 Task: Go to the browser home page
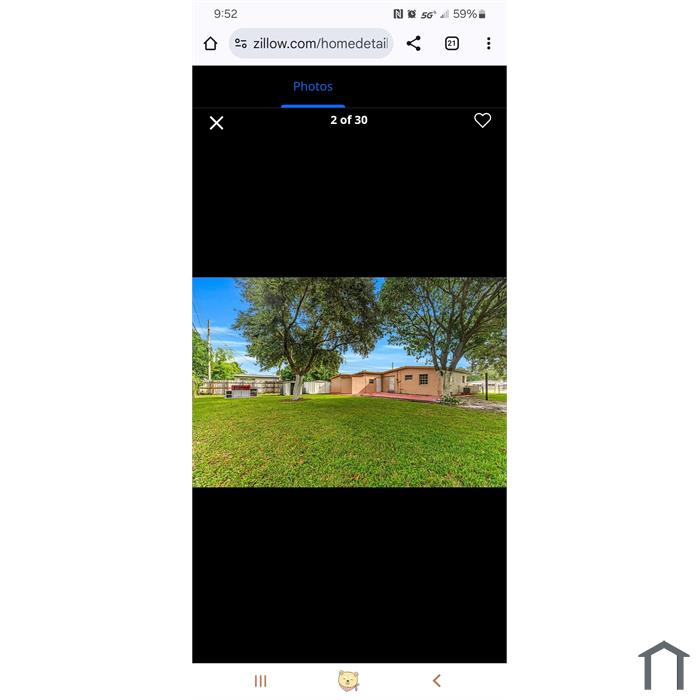coord(210,44)
